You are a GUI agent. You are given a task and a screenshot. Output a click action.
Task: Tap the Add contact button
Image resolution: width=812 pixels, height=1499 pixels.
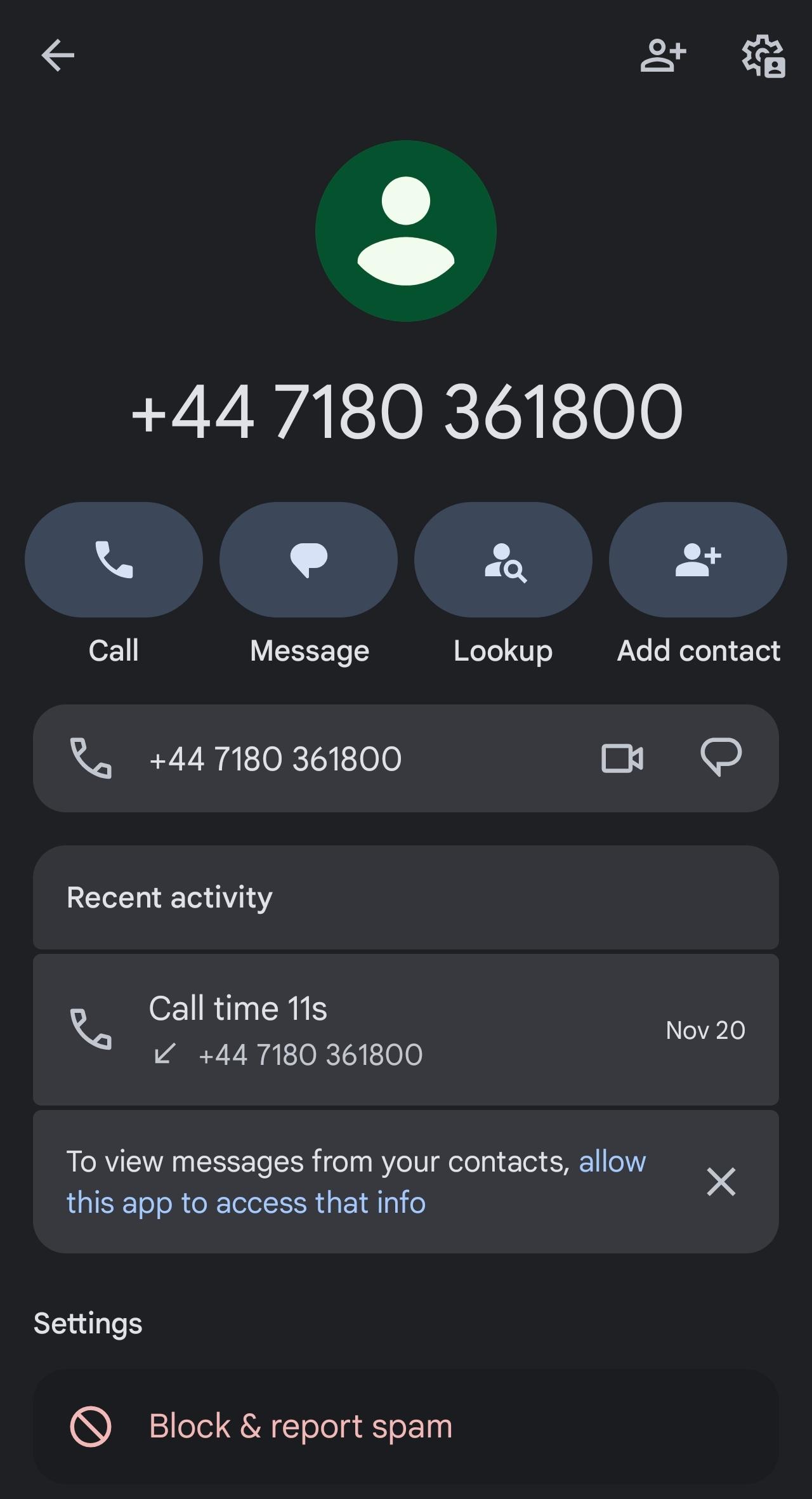tap(698, 560)
